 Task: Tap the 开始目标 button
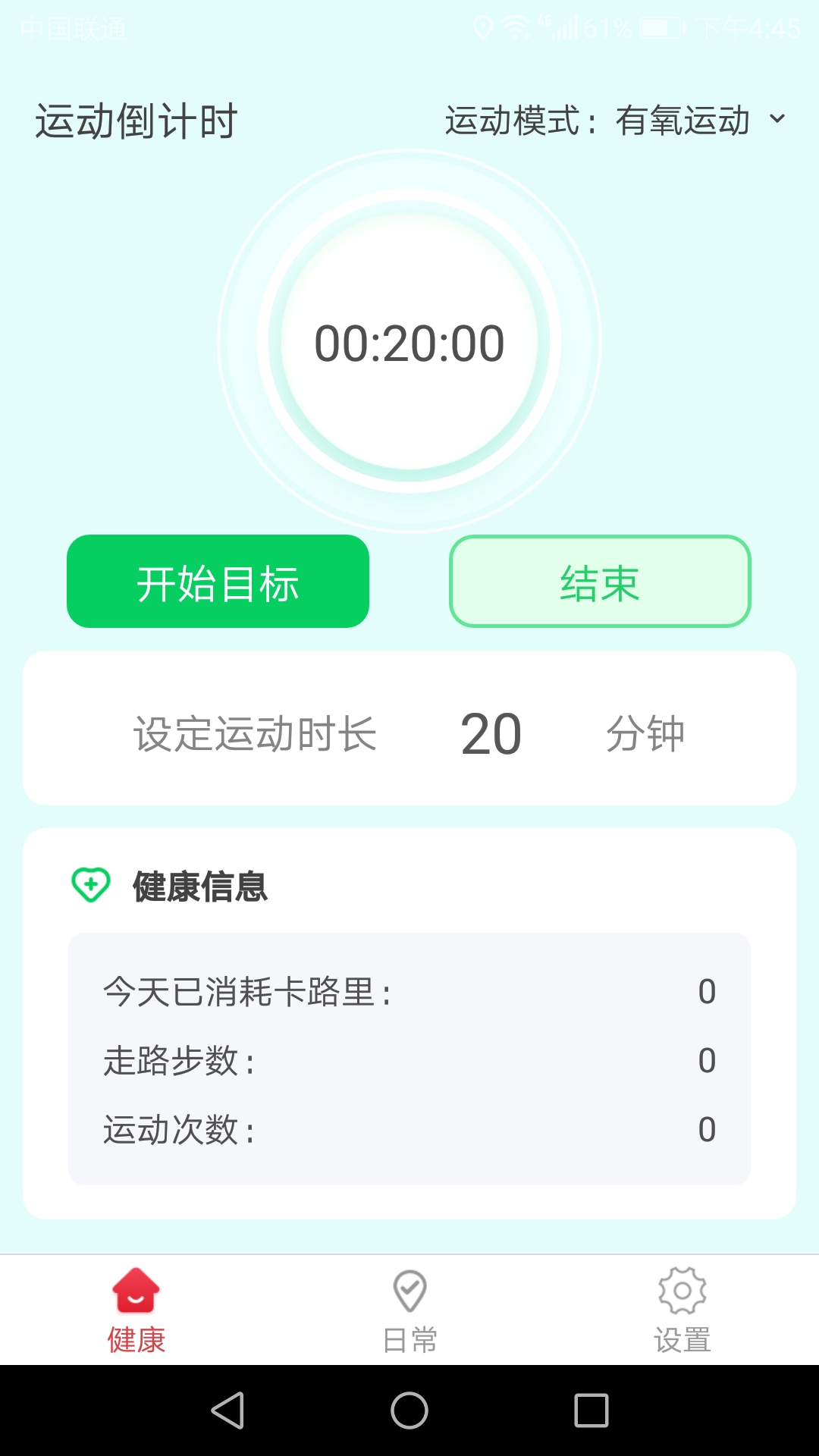tap(218, 582)
